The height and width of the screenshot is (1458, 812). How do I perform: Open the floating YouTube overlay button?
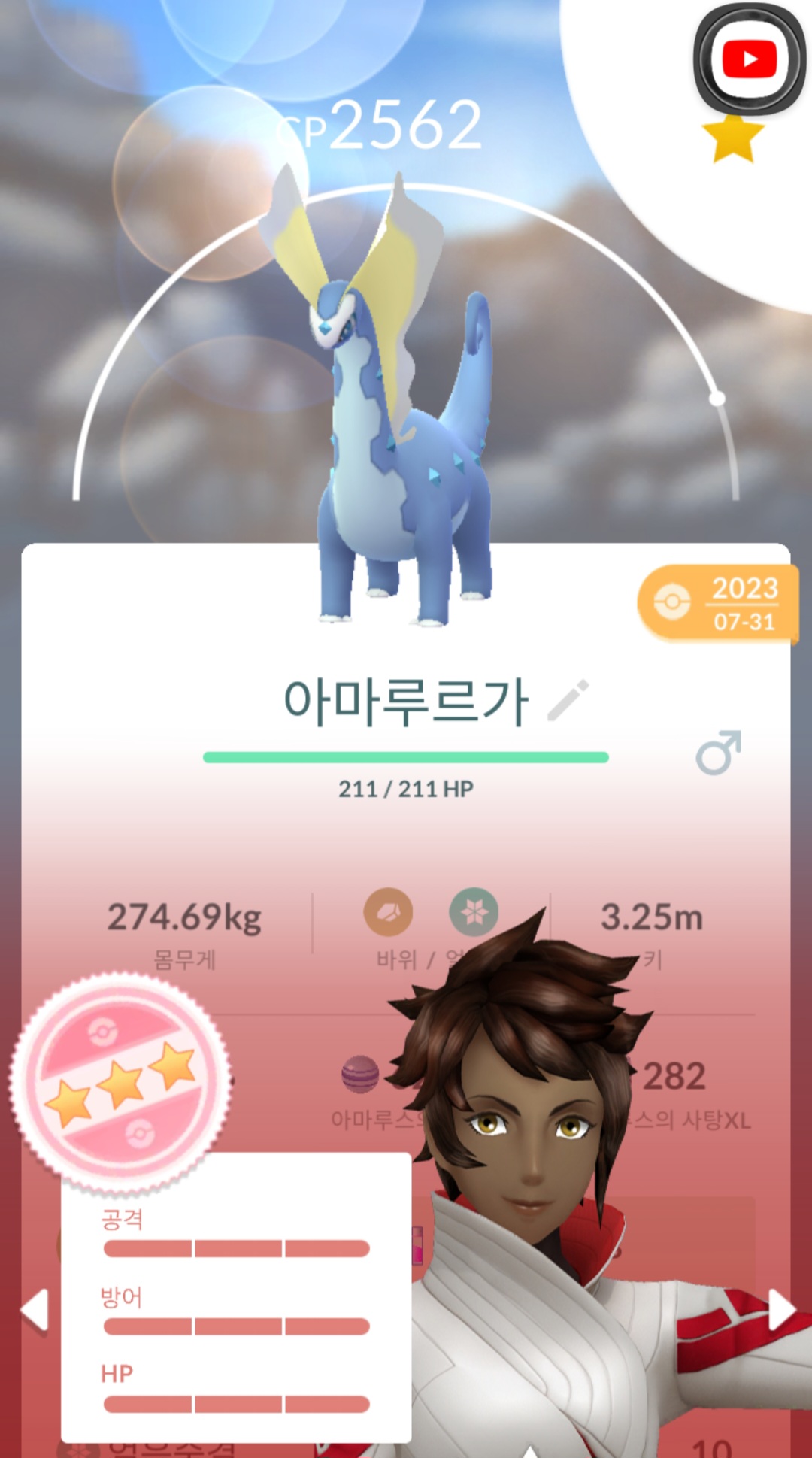(749, 59)
